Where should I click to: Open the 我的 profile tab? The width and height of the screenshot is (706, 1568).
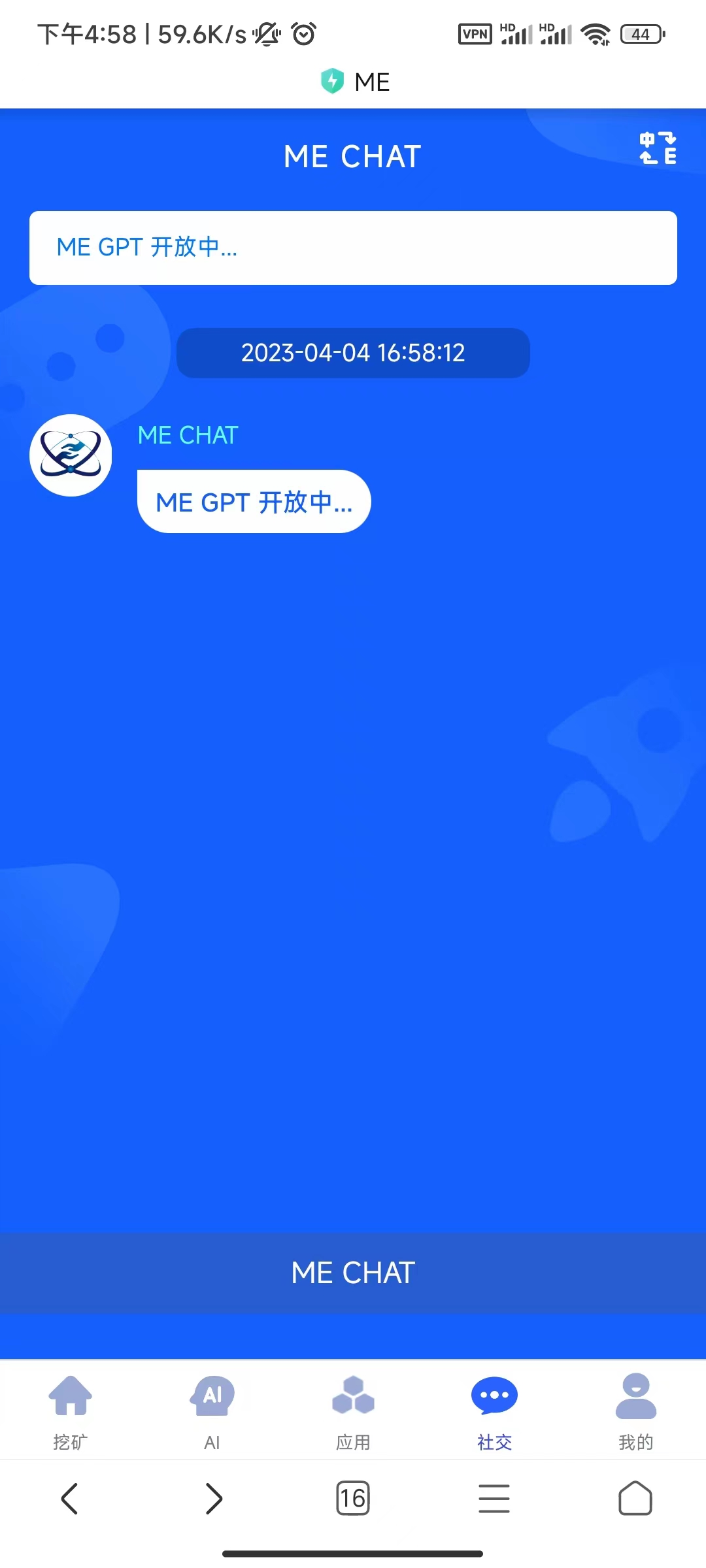point(635,1411)
